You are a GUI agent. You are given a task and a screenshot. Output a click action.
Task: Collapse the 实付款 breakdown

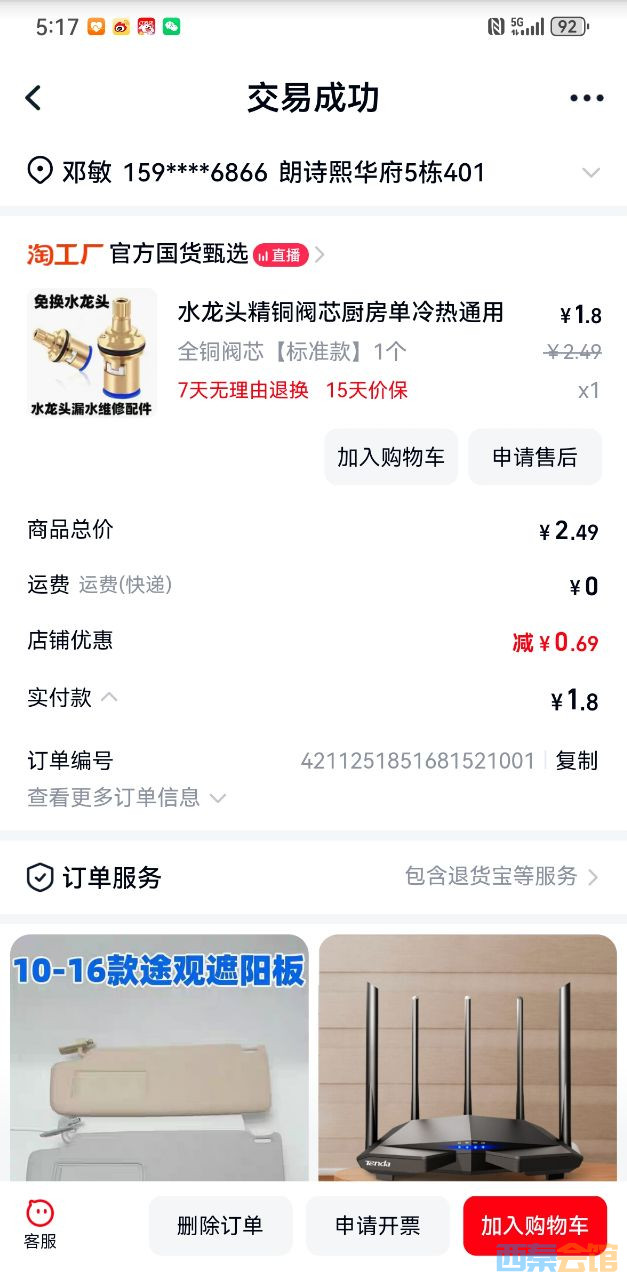pyautogui.click(x=109, y=697)
